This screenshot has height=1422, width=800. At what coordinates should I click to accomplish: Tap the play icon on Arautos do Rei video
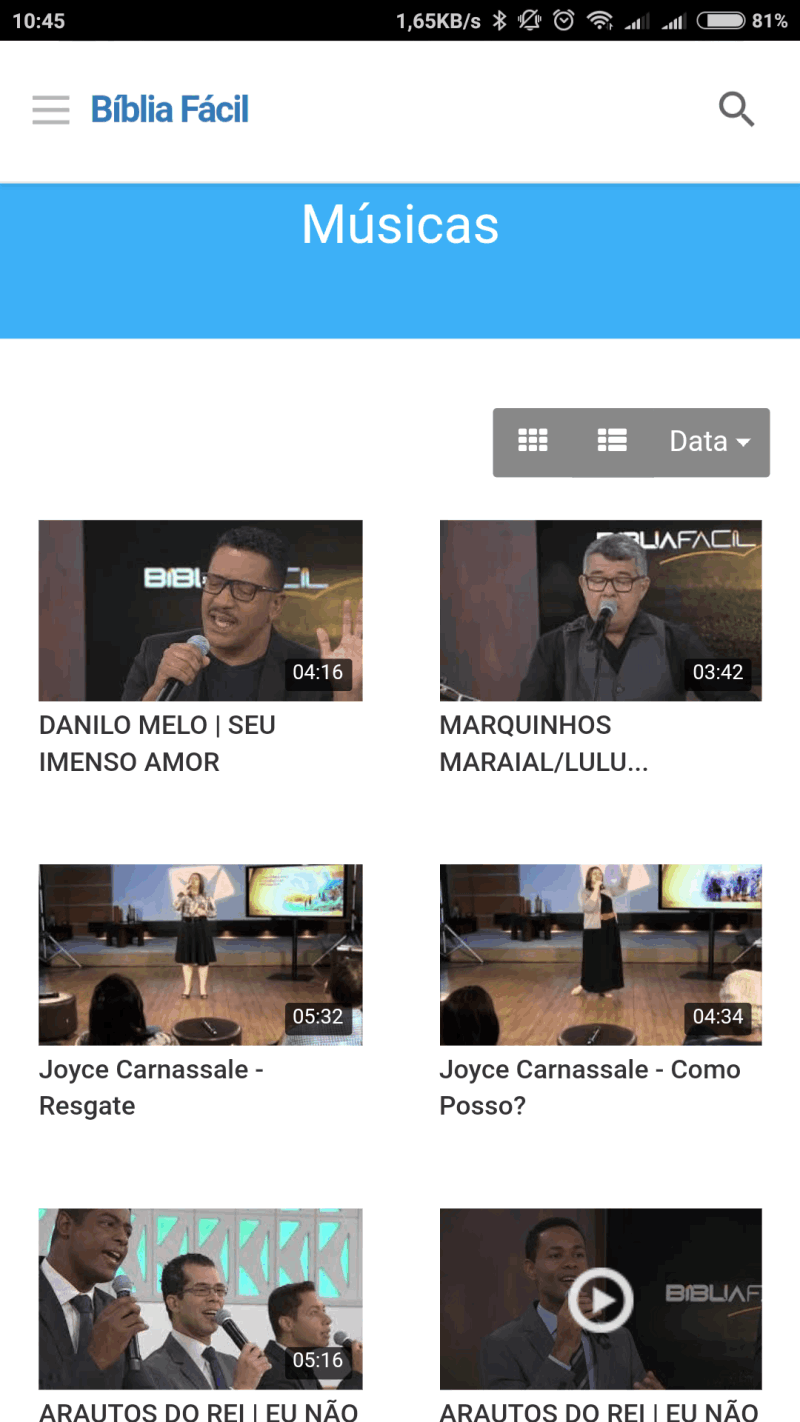point(600,1298)
